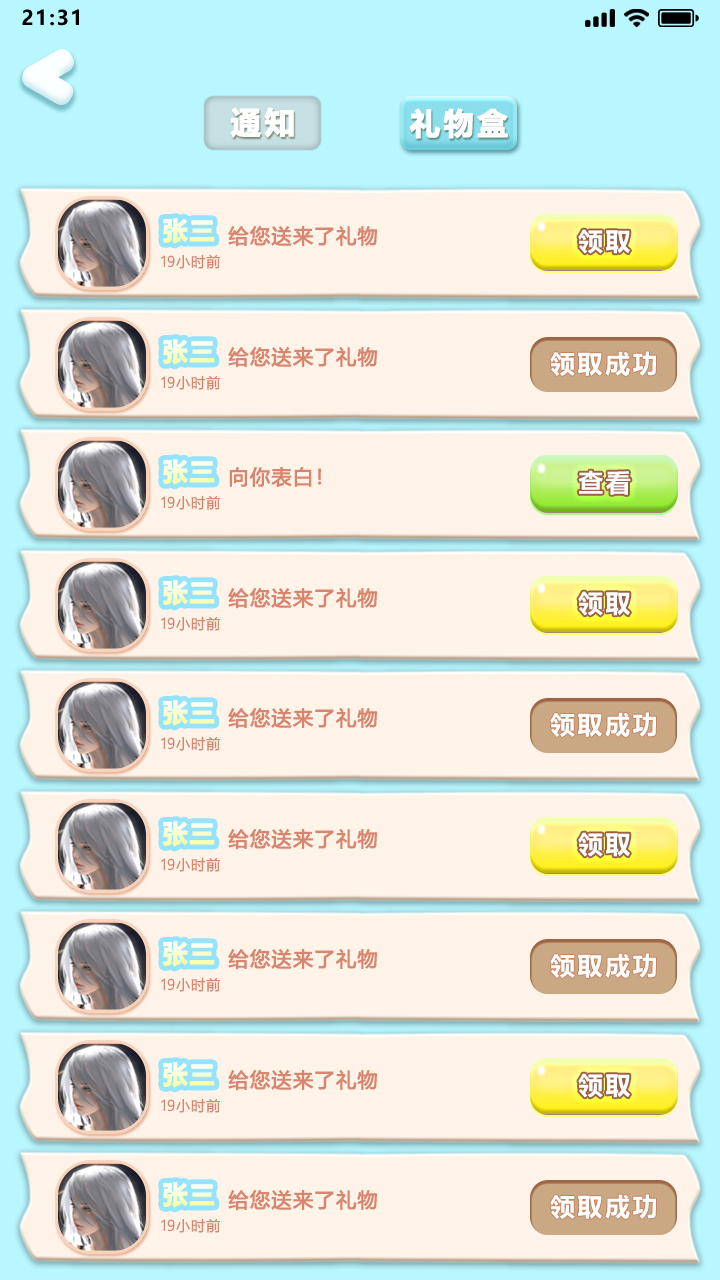Switch to the 通知 tab

(262, 122)
